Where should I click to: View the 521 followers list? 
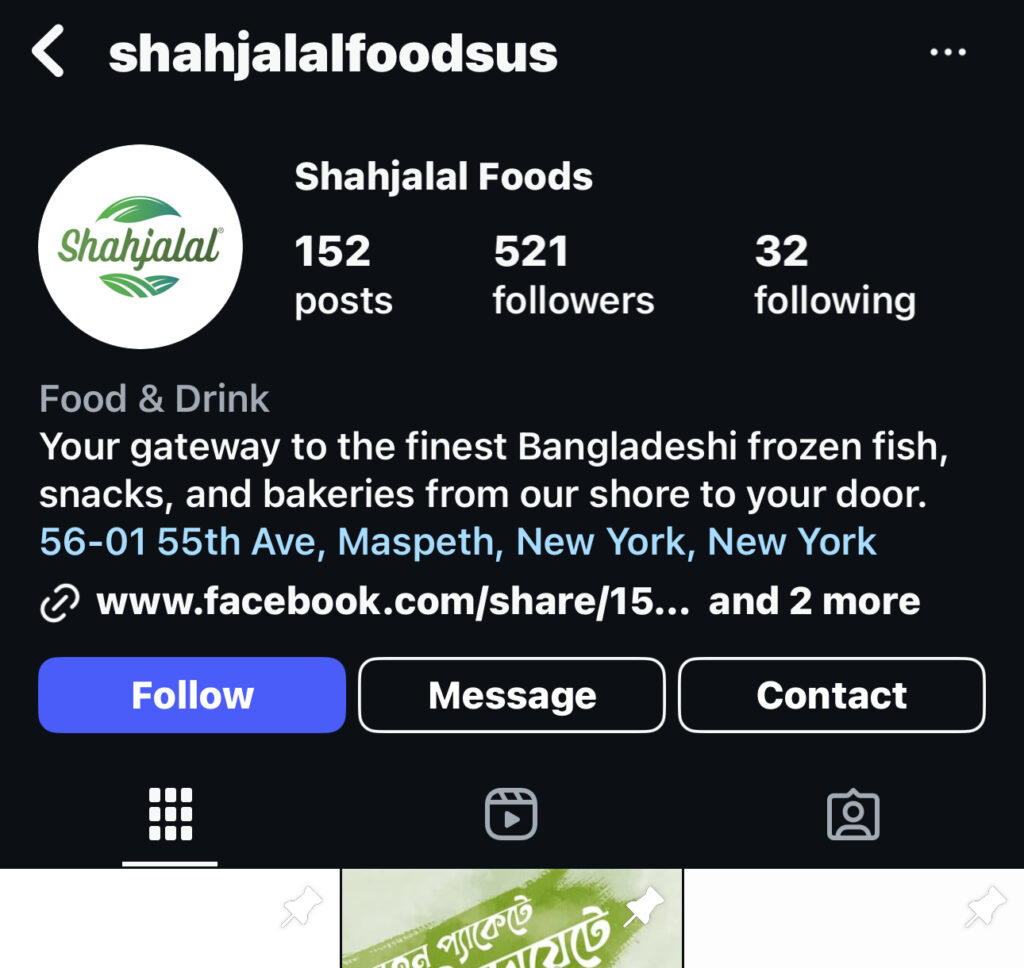[x=572, y=275]
